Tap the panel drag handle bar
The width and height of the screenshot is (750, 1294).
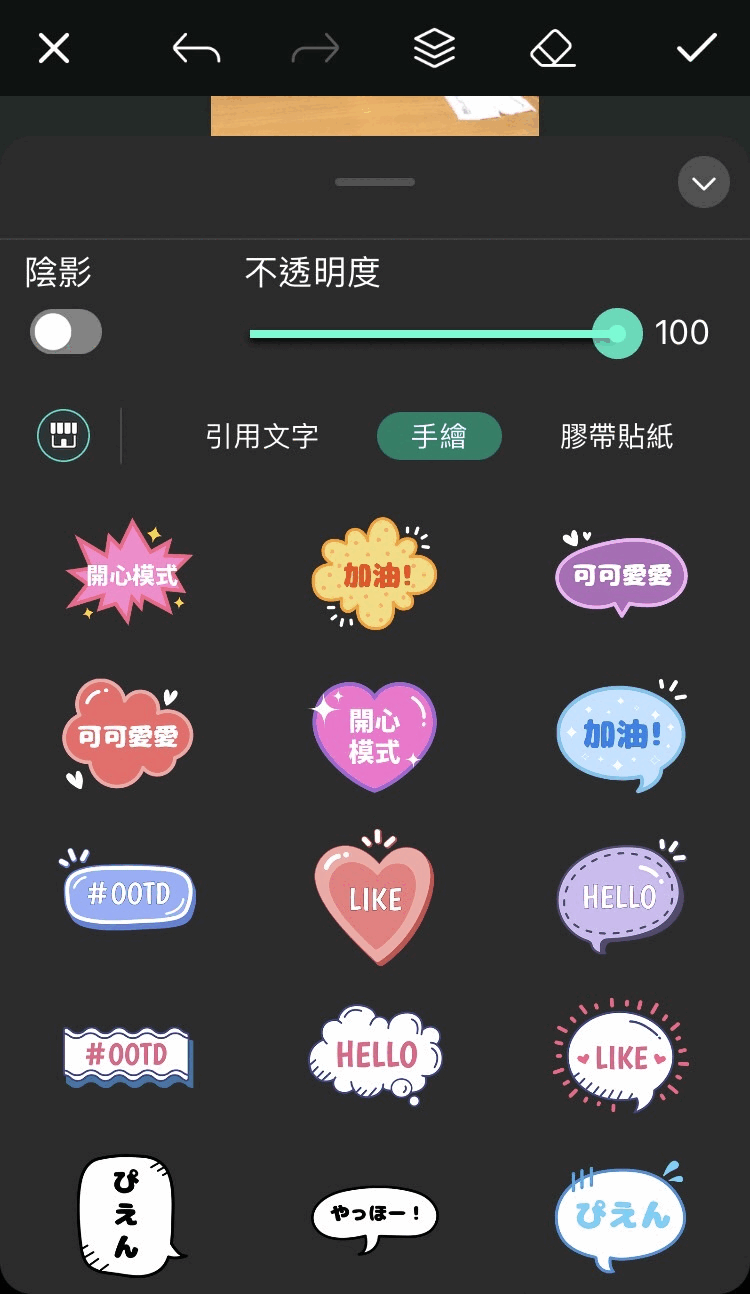click(x=374, y=182)
